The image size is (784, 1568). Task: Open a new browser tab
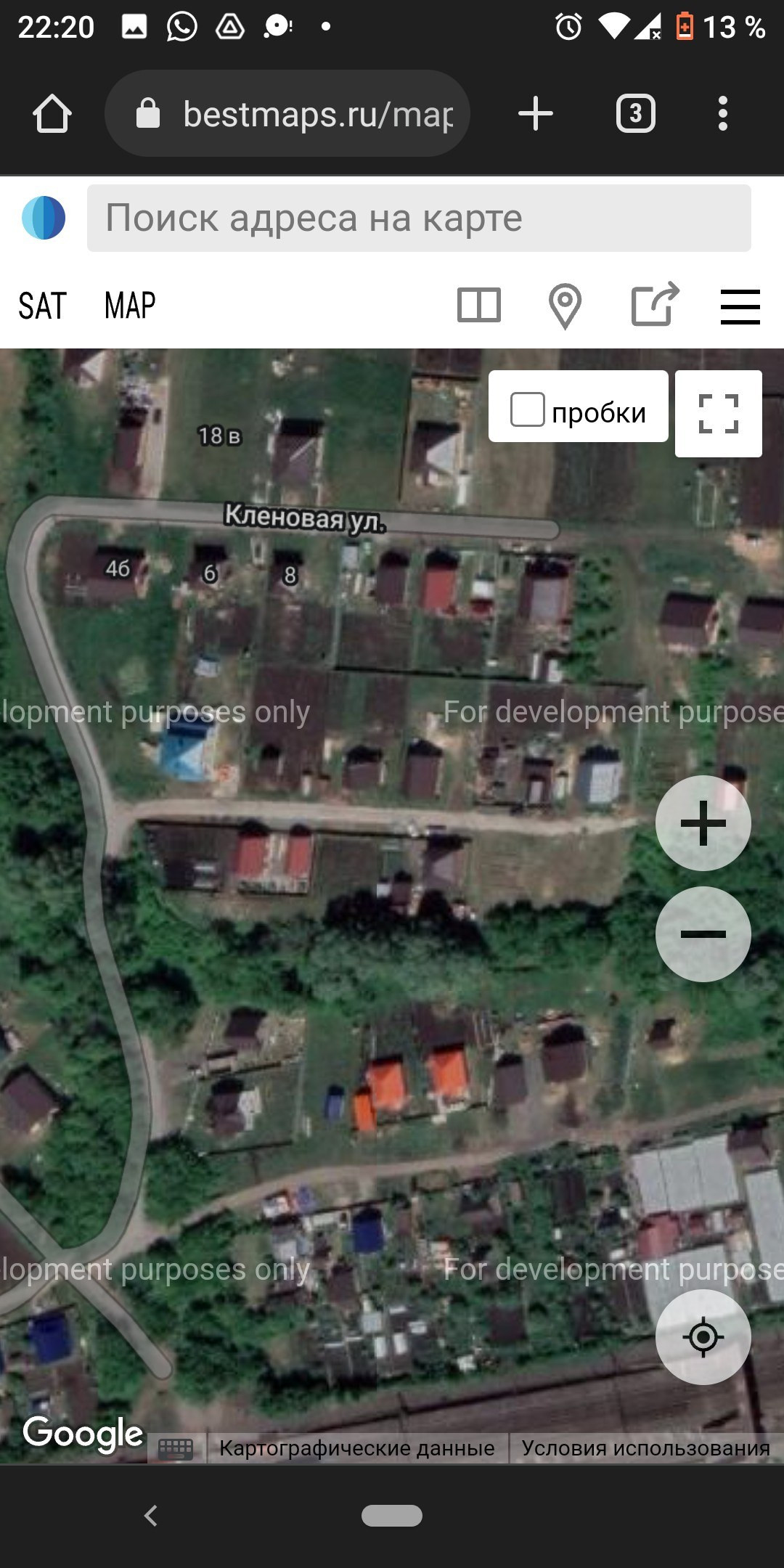coord(536,114)
